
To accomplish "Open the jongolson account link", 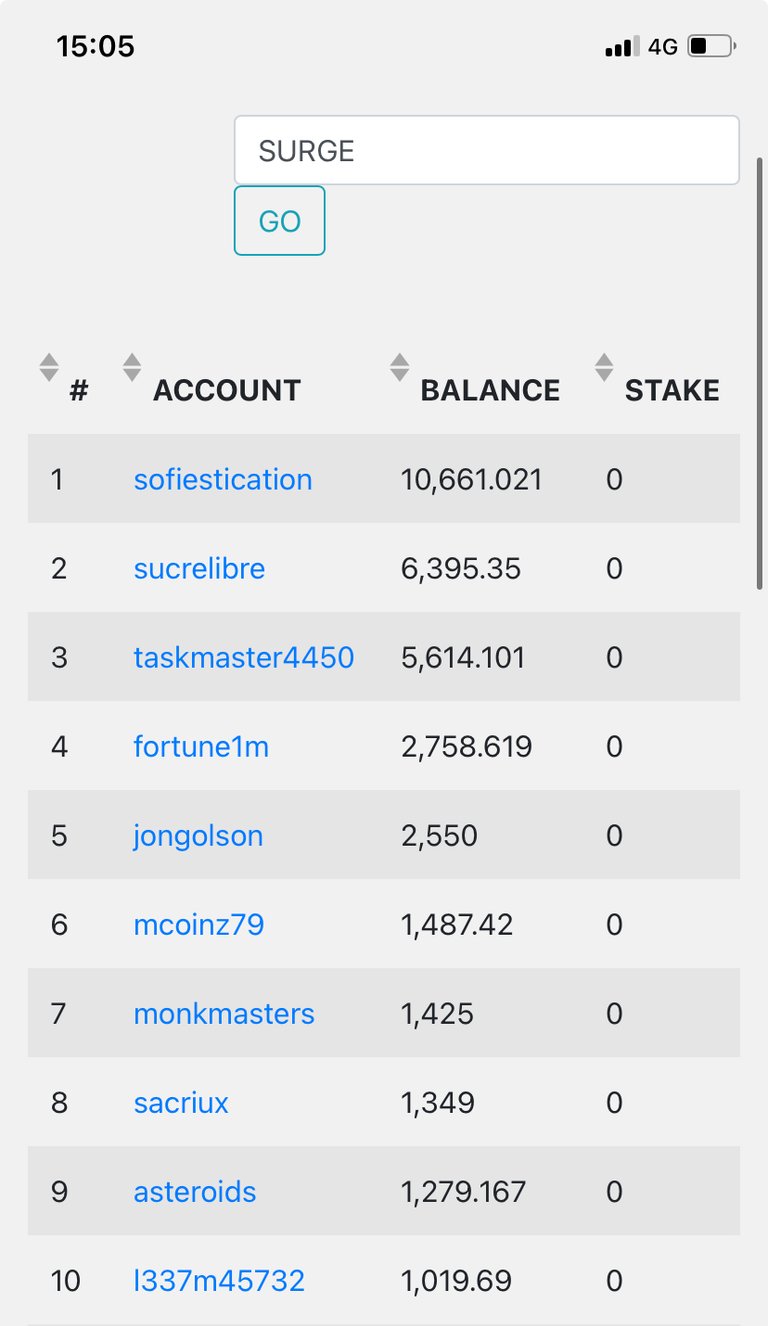I will click(198, 835).
